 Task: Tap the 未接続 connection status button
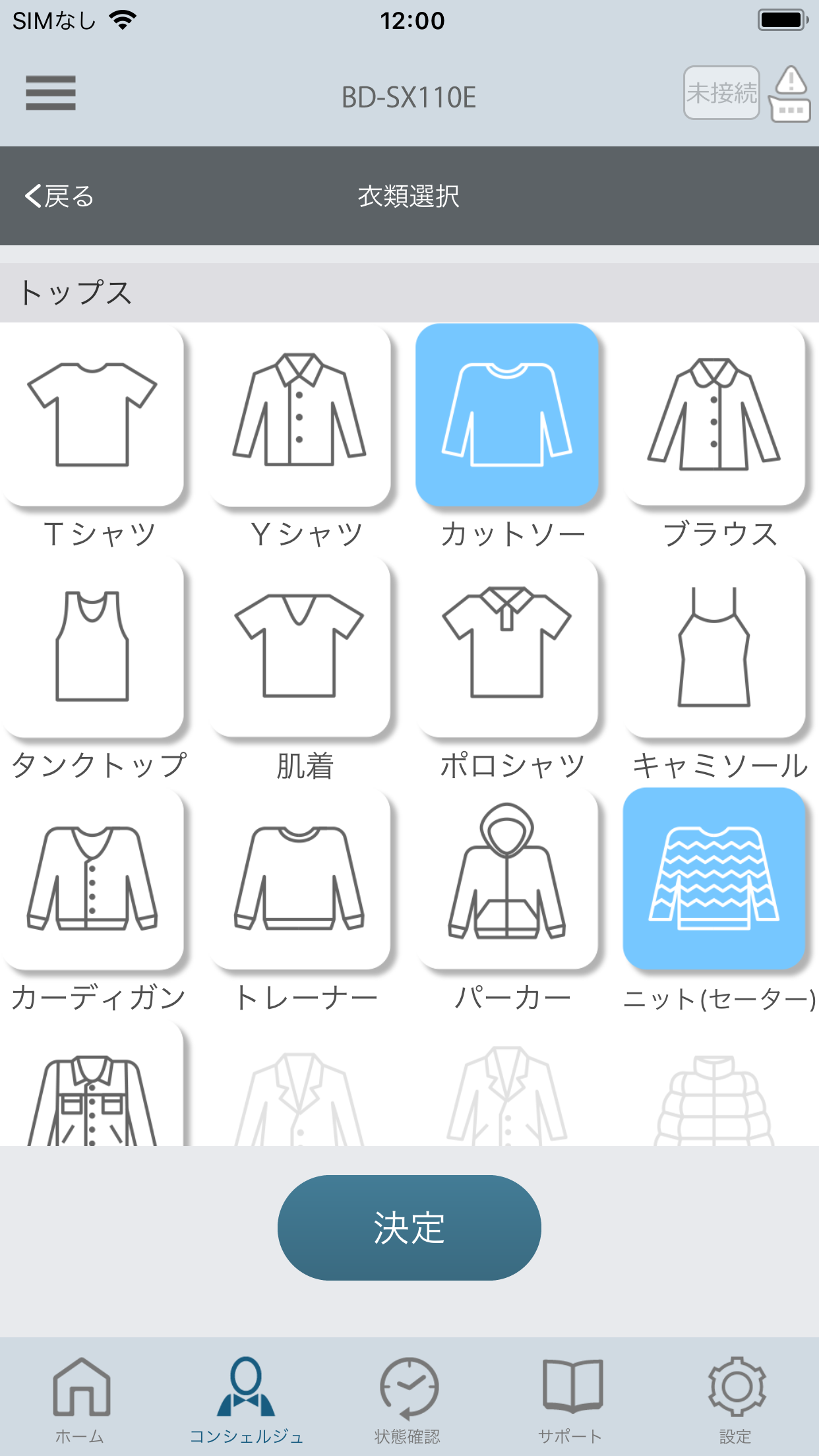click(721, 93)
